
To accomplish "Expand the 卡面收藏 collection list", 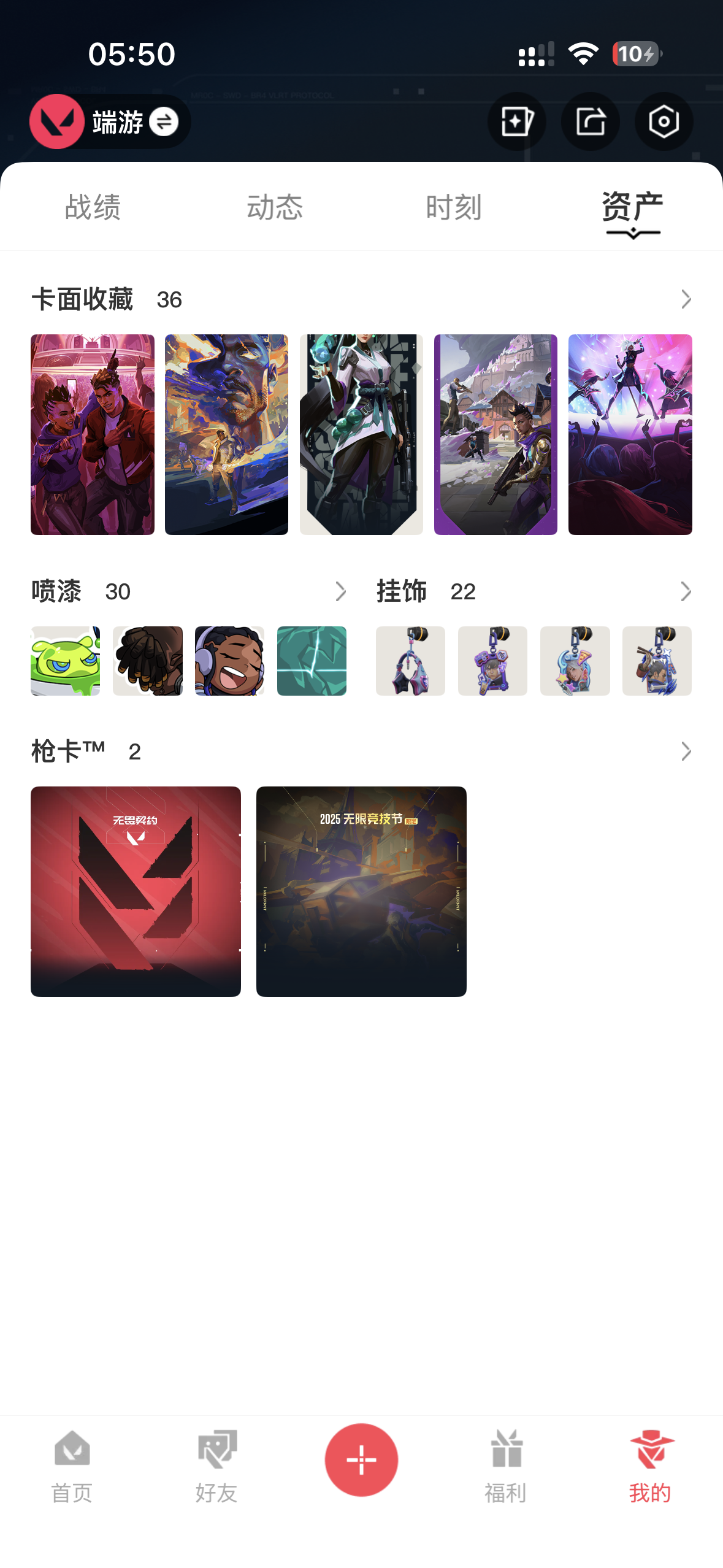I will 686,299.
